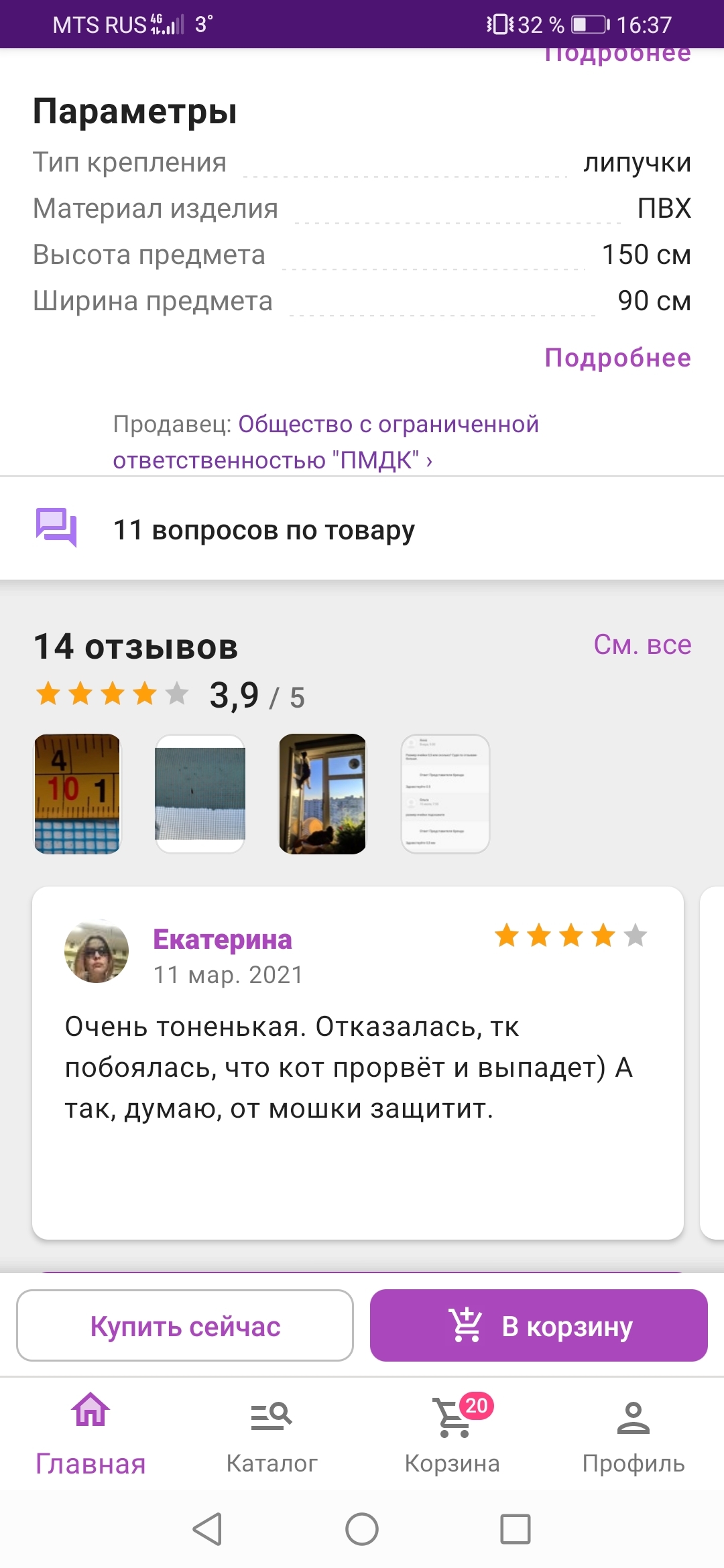
Task: Tap the system back button
Action: (208, 1529)
